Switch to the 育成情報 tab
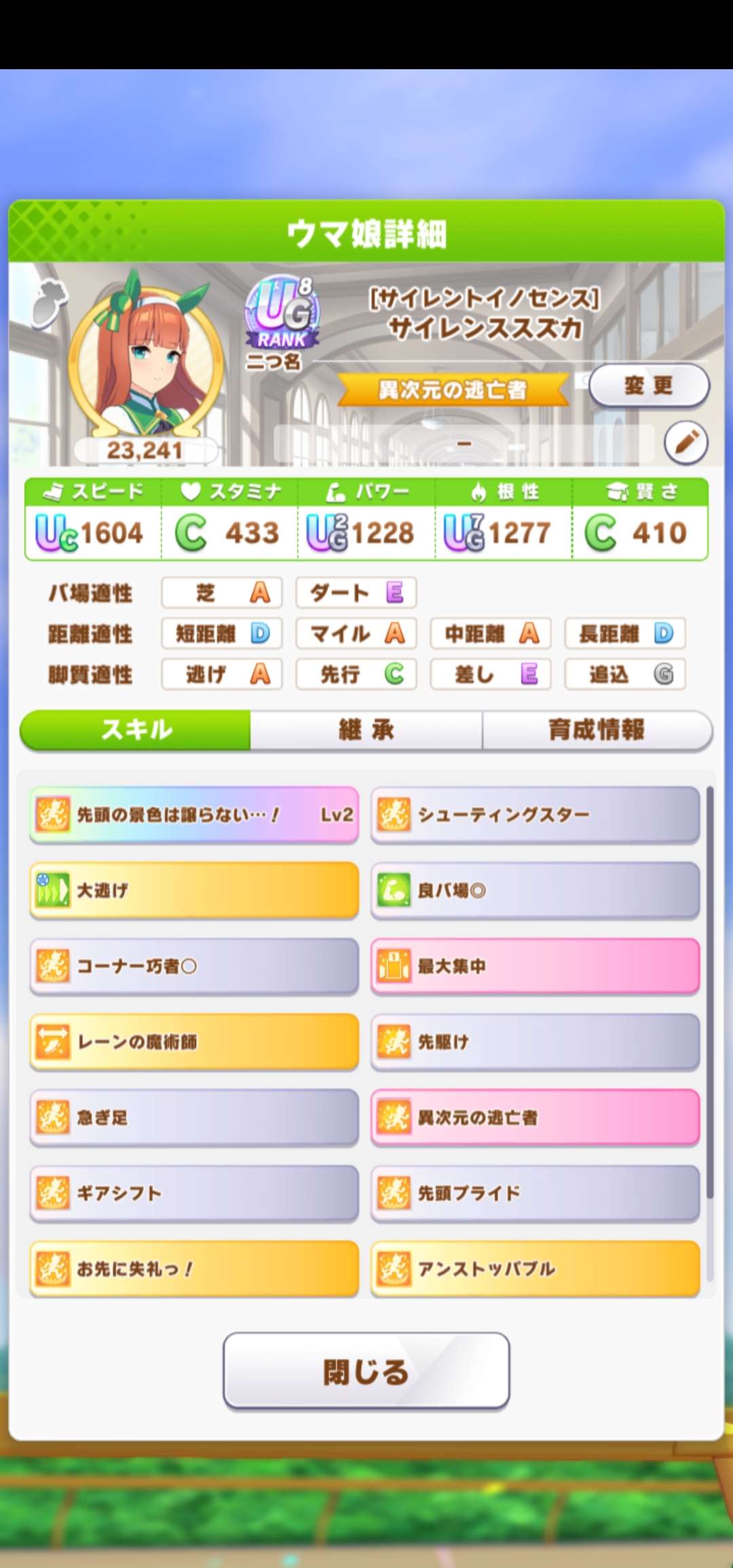The image size is (733, 1568). click(597, 730)
